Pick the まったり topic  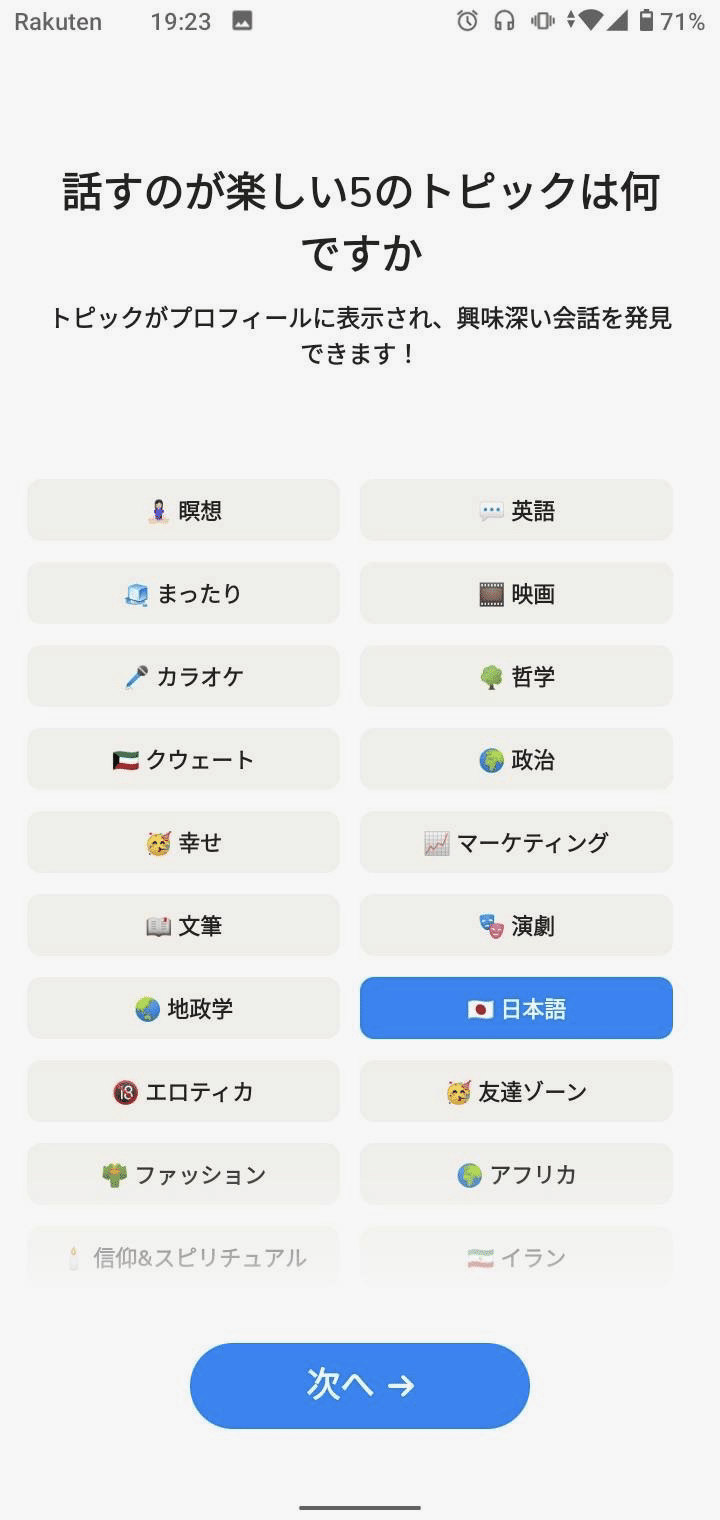[x=183, y=593]
